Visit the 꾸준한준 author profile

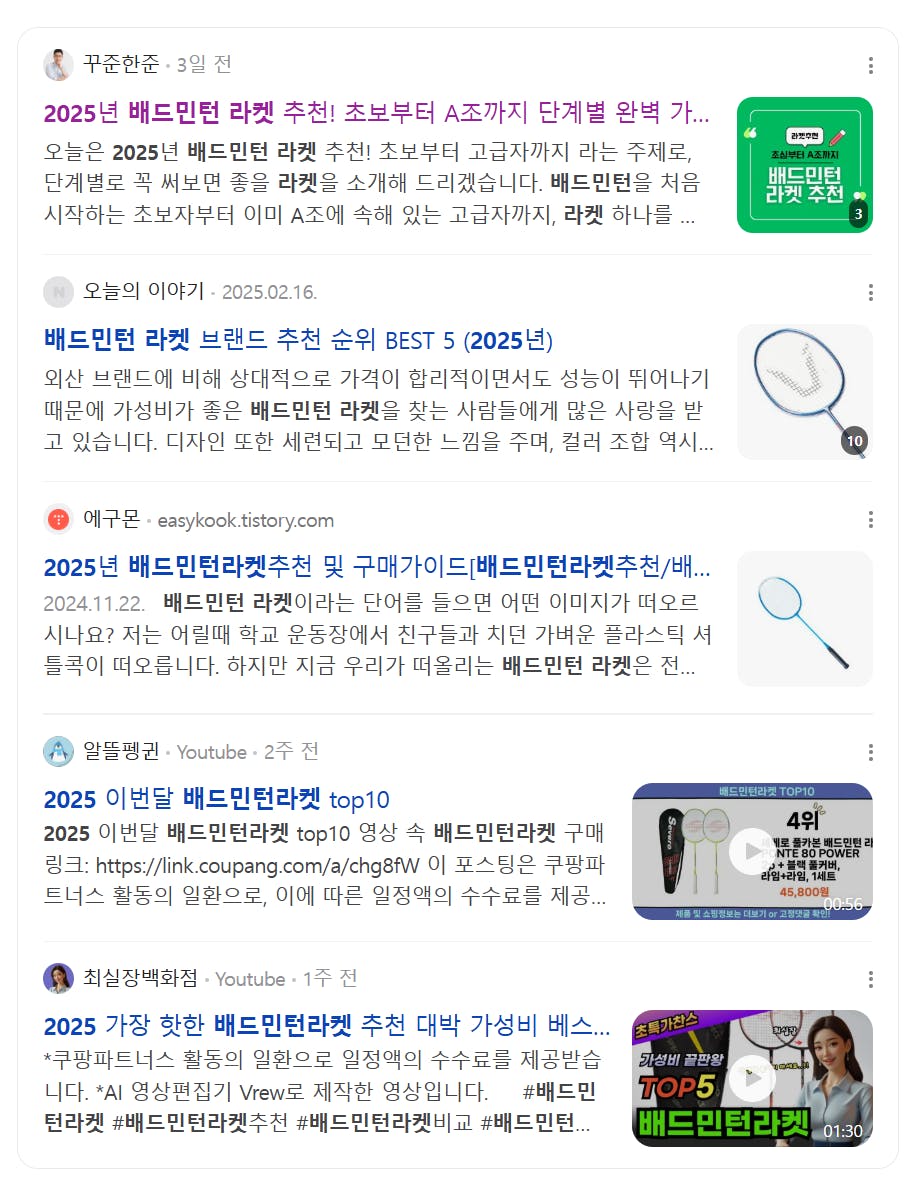pyautogui.click(x=120, y=65)
